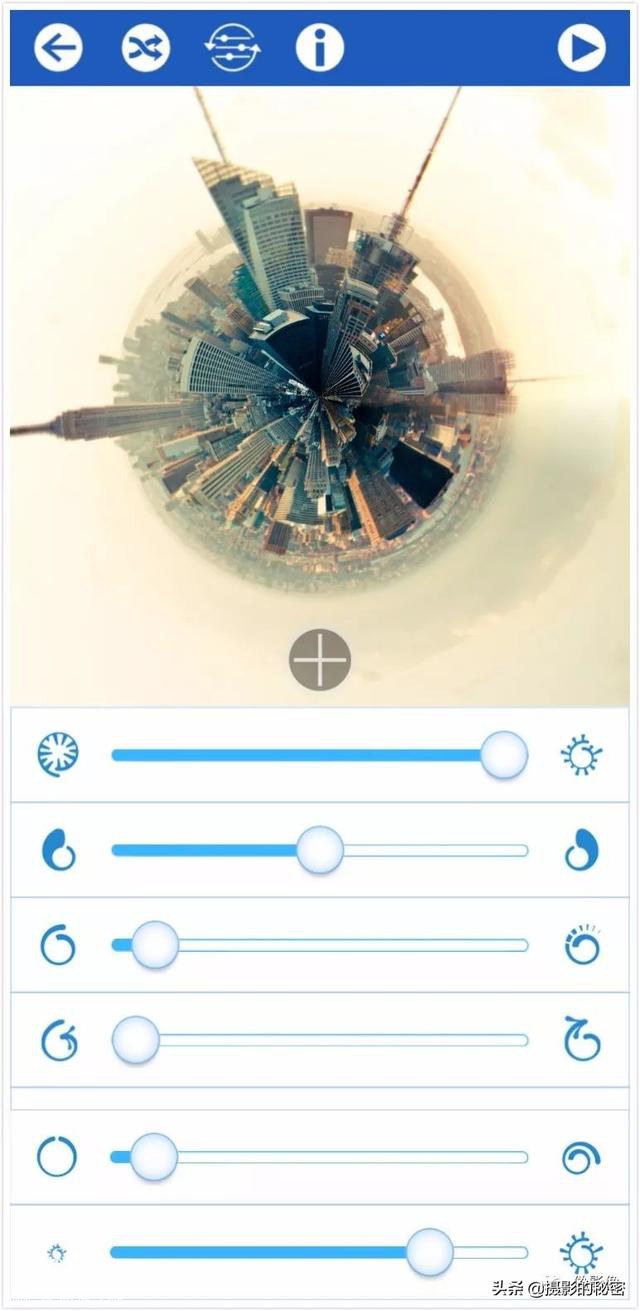The width and height of the screenshot is (640, 1311).
Task: Tap the play button in top bar
Action: (581, 48)
